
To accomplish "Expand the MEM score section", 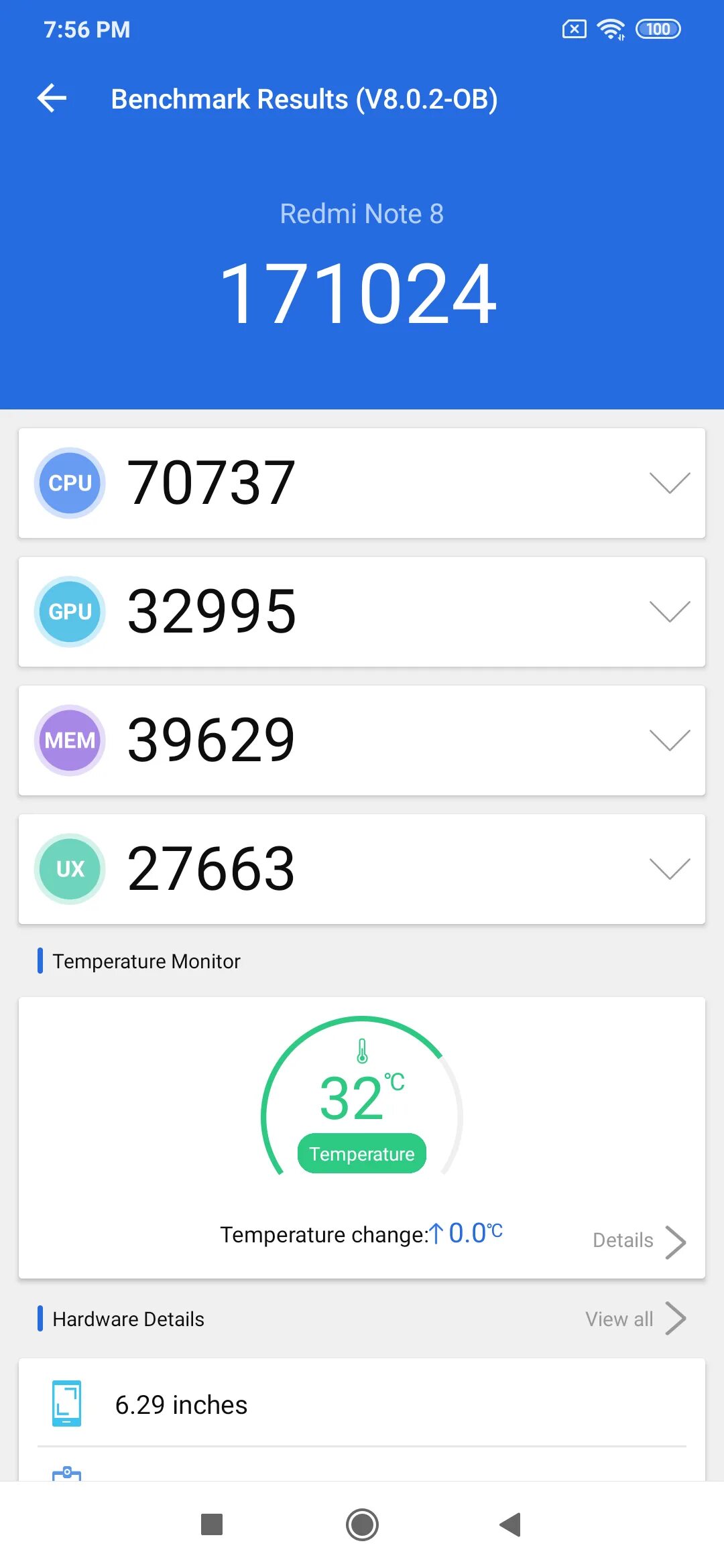I will [x=669, y=740].
